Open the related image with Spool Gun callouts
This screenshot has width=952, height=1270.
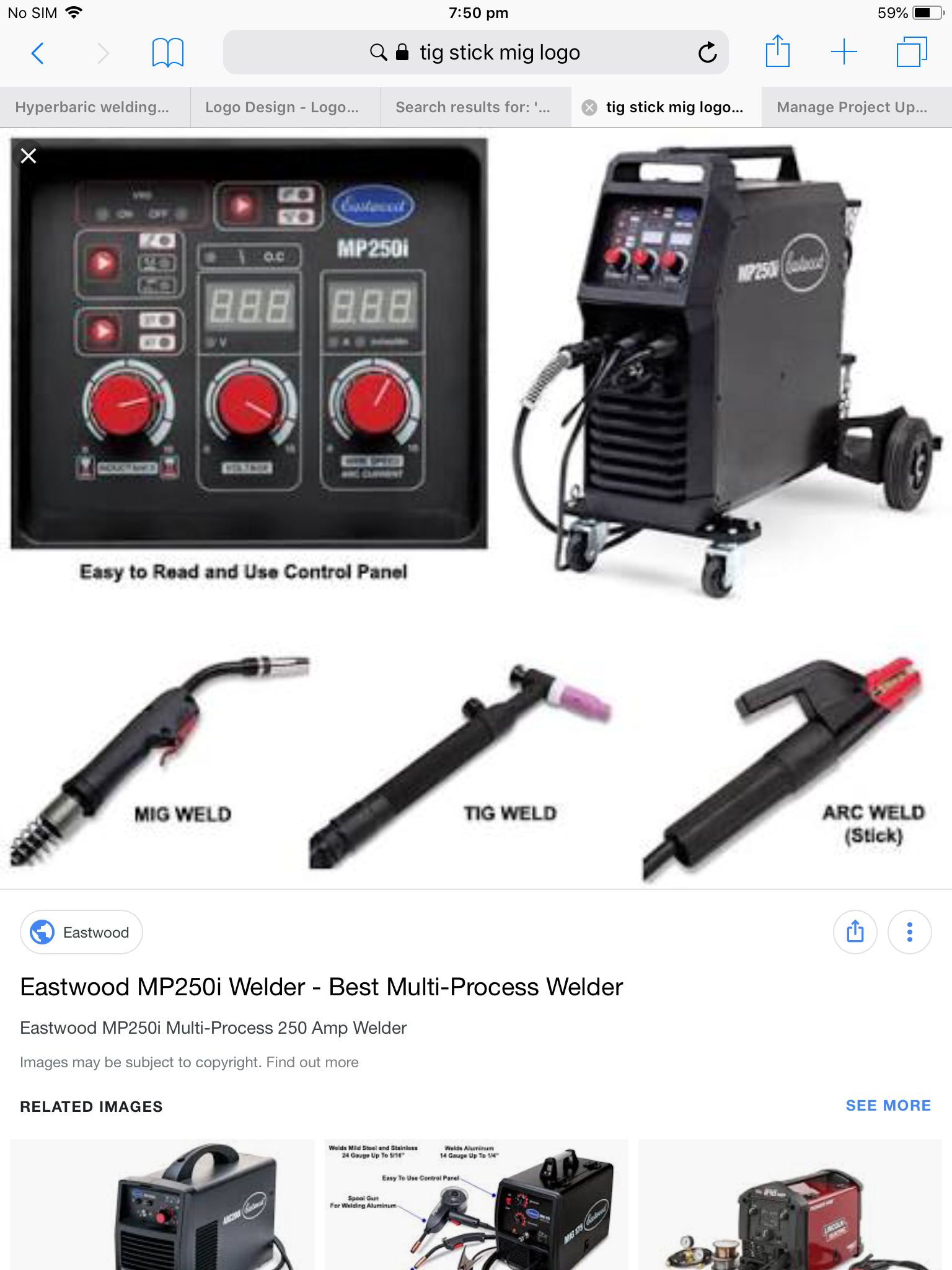point(476,1205)
